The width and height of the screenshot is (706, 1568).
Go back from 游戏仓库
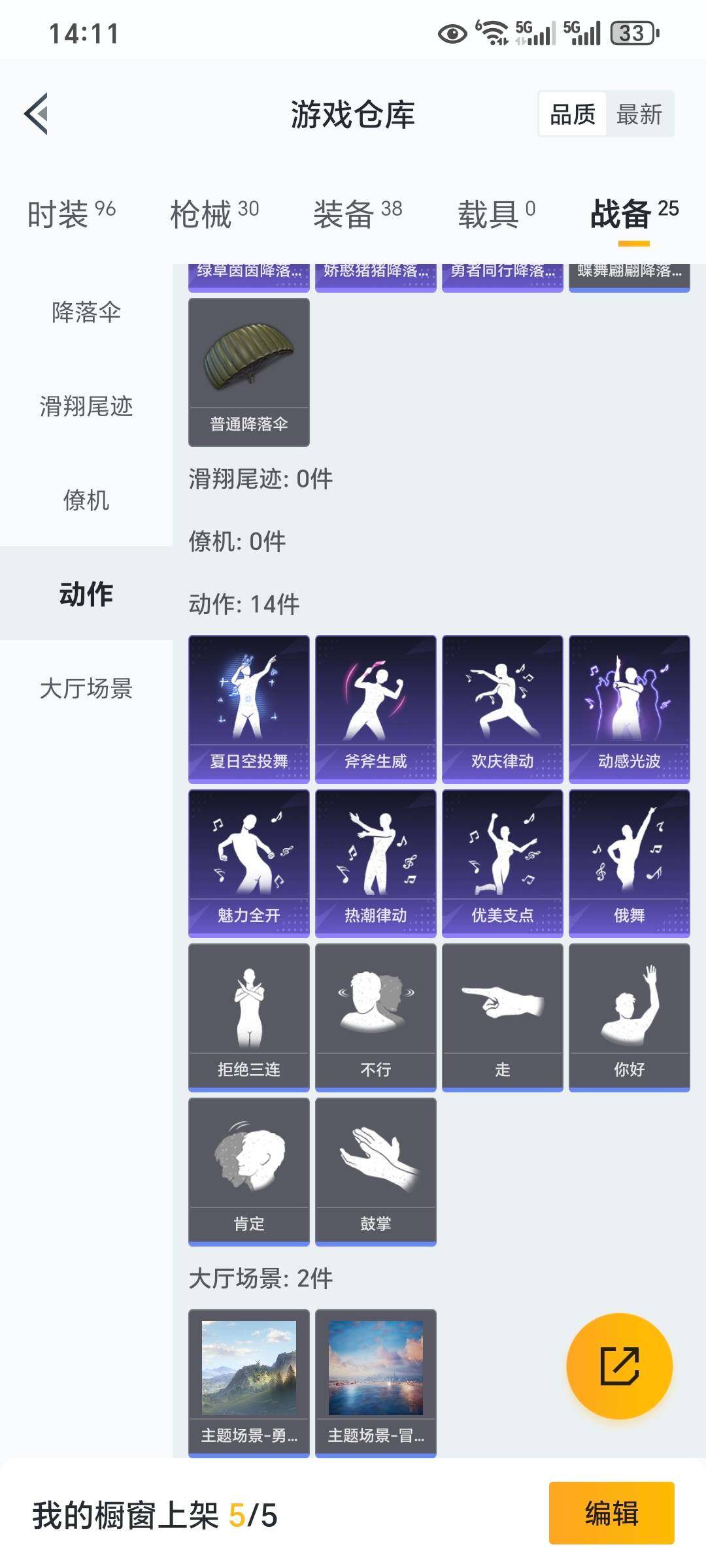pyautogui.click(x=37, y=114)
